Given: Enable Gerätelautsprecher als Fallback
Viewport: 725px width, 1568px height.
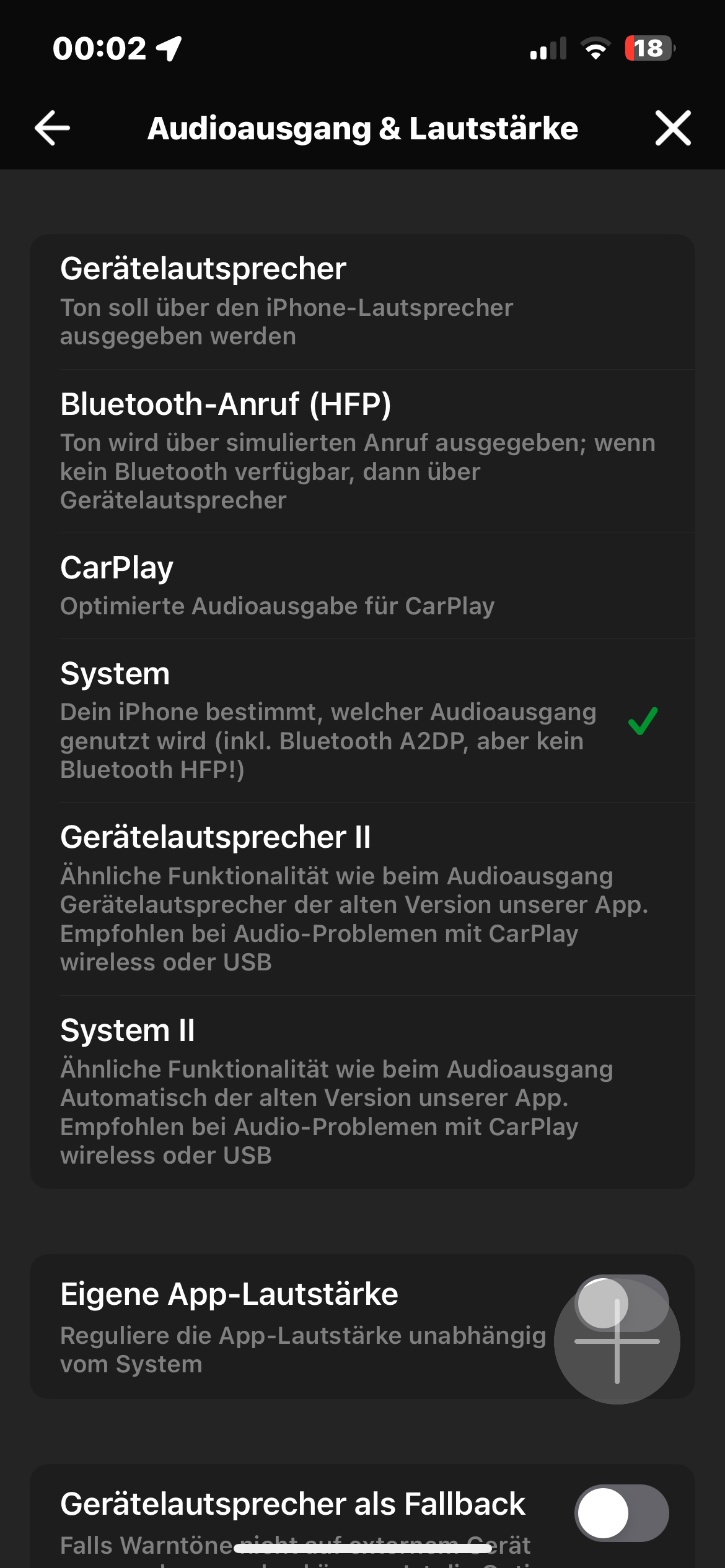Looking at the screenshot, I should [622, 1513].
